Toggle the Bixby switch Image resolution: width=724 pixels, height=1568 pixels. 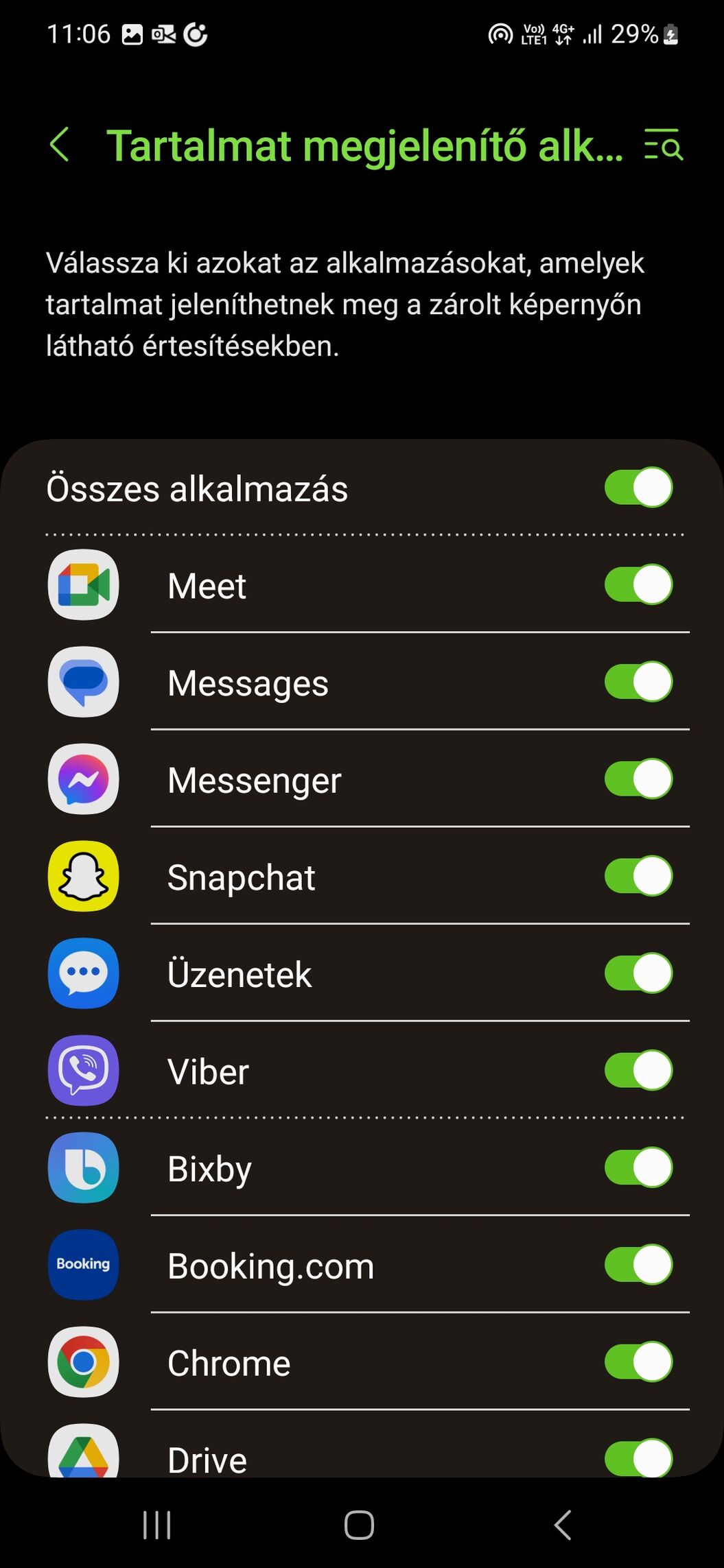[638, 1168]
